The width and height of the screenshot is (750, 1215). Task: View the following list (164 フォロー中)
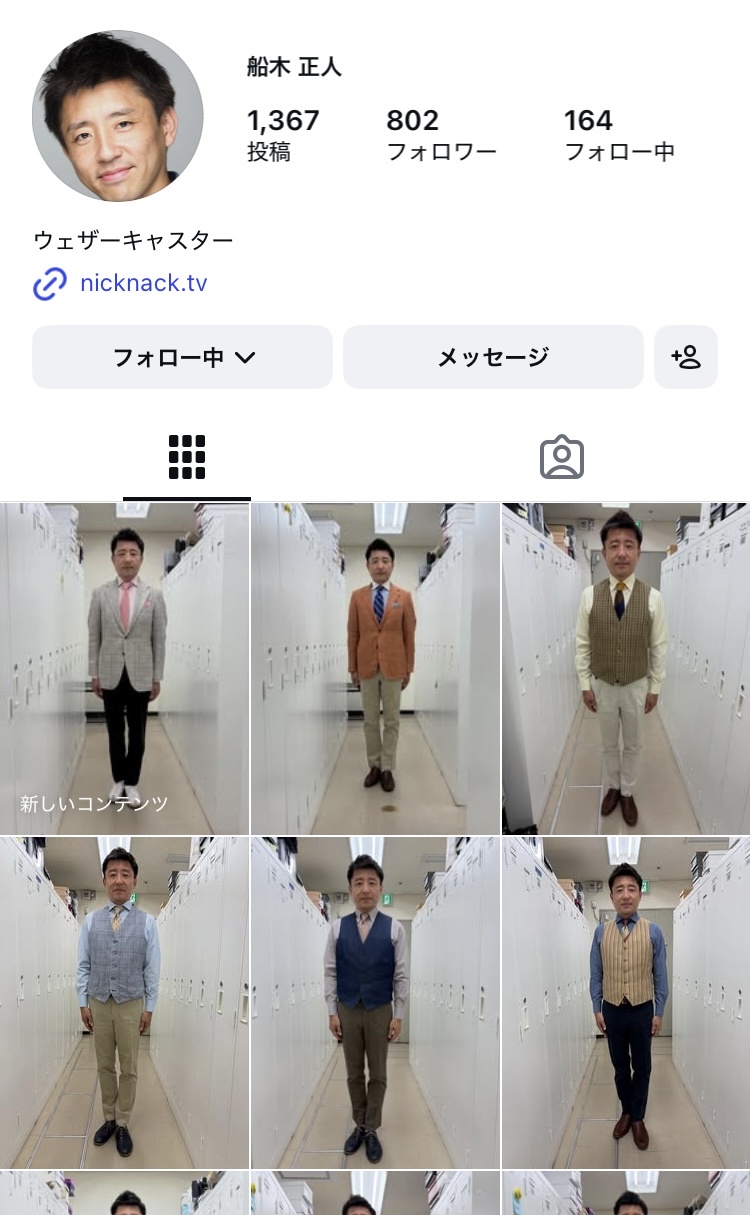(618, 136)
